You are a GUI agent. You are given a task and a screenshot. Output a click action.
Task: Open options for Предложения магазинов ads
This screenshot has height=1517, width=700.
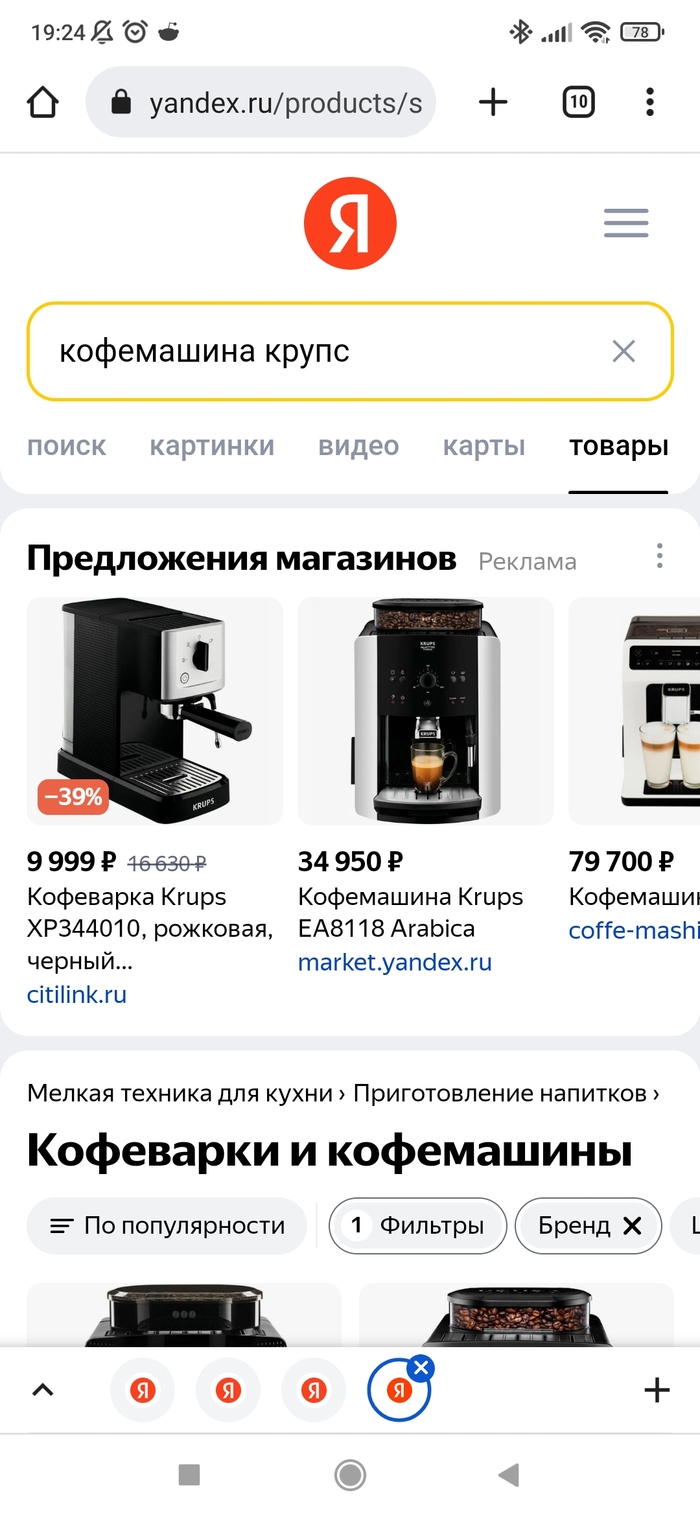tap(659, 556)
